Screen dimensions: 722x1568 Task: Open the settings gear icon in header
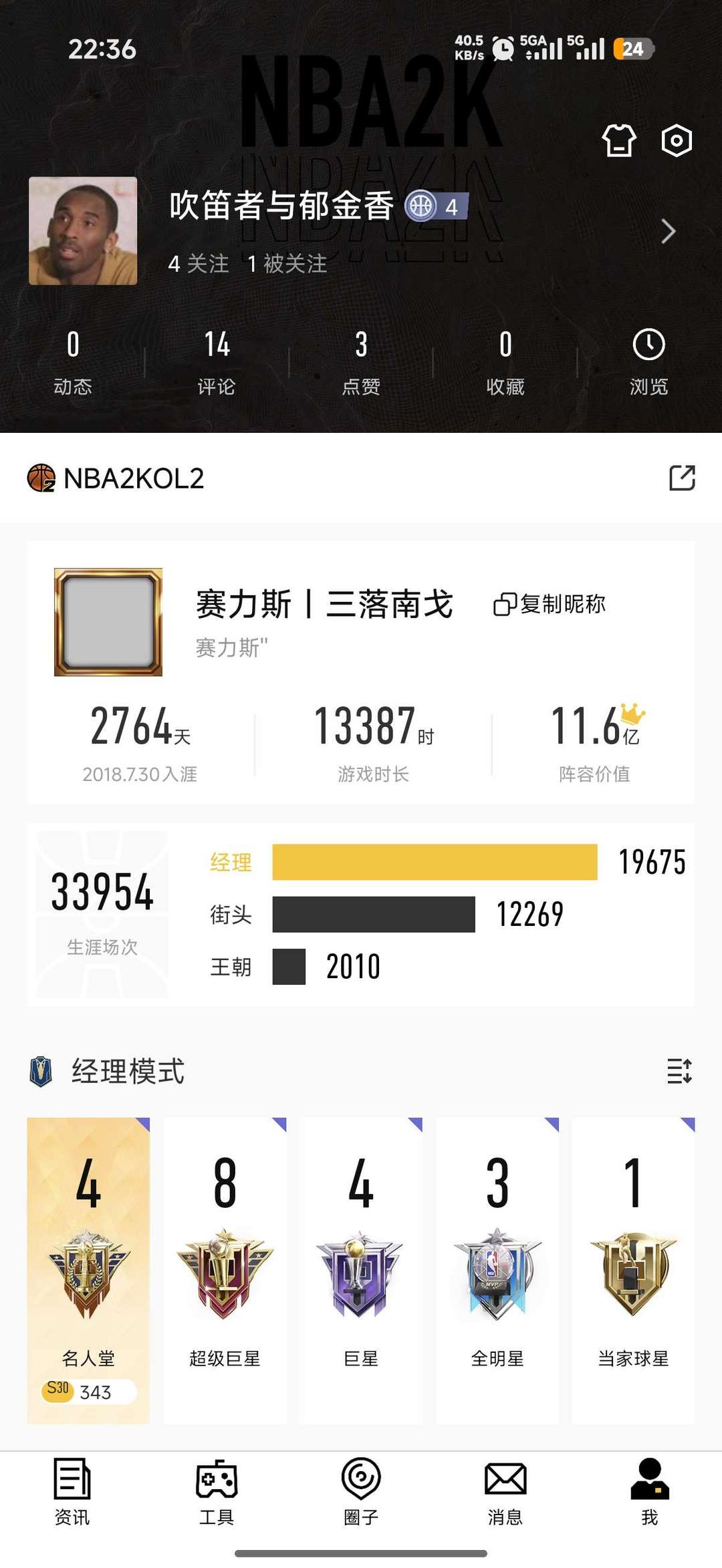pos(675,141)
